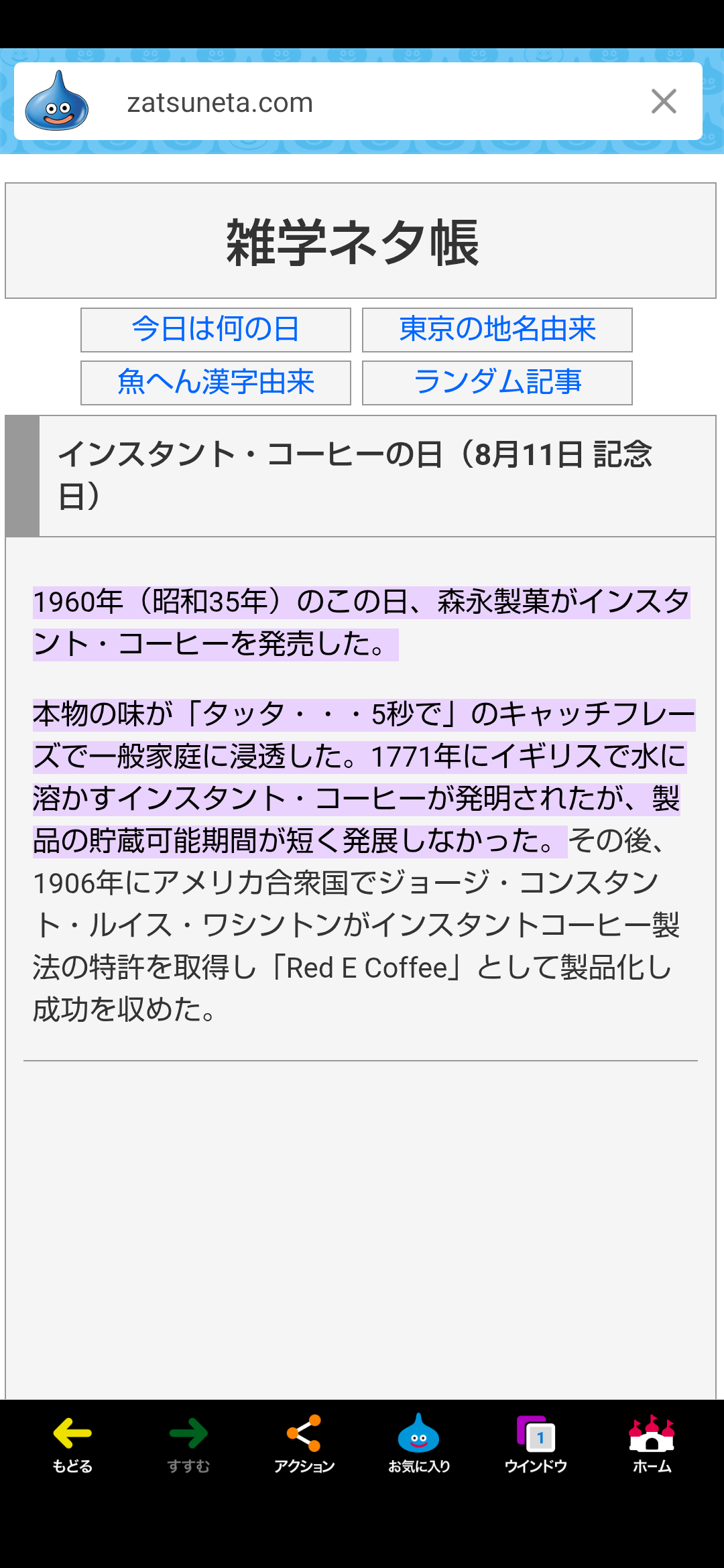The height and width of the screenshot is (1568, 724).
Task: Go to the ホーム home page
Action: (652, 1443)
